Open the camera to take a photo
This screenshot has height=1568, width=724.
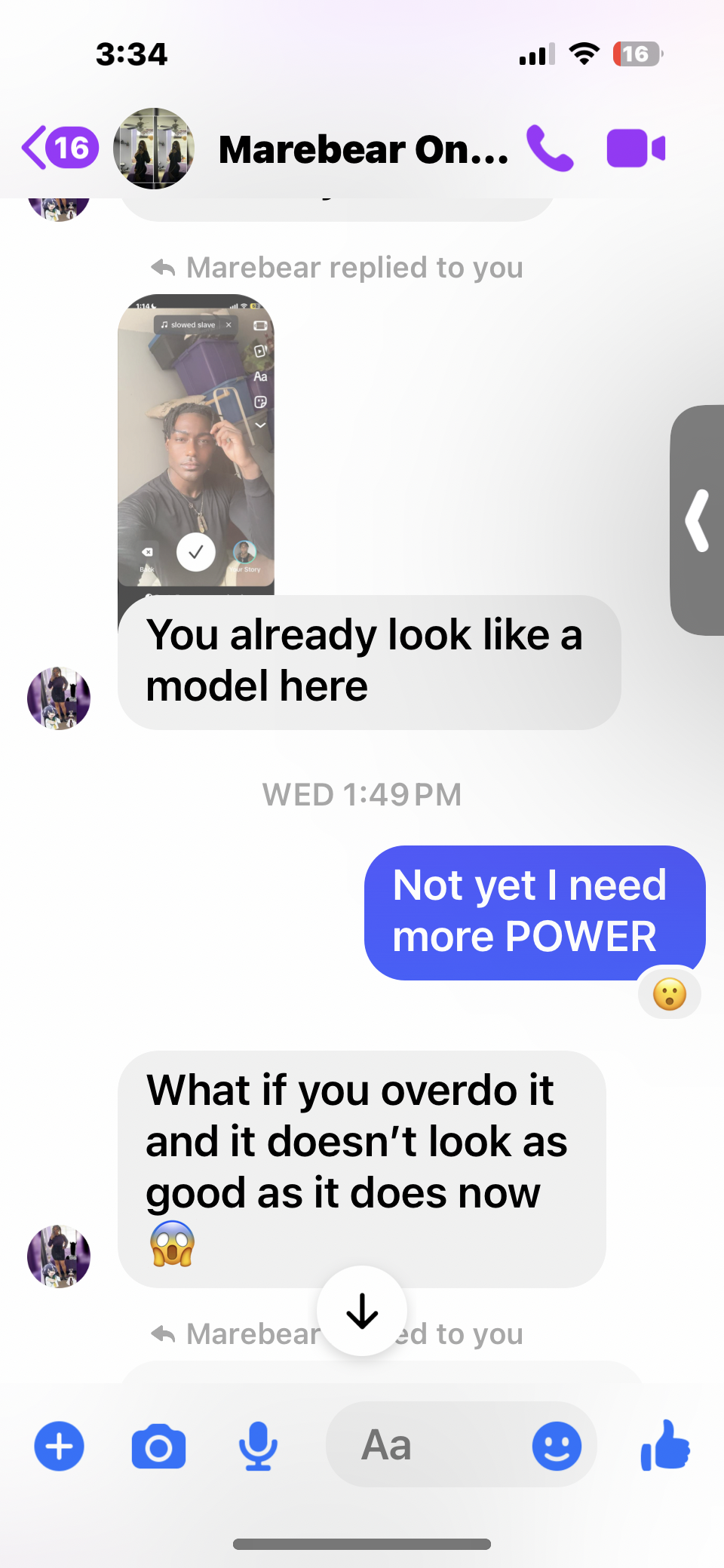[x=158, y=1446]
